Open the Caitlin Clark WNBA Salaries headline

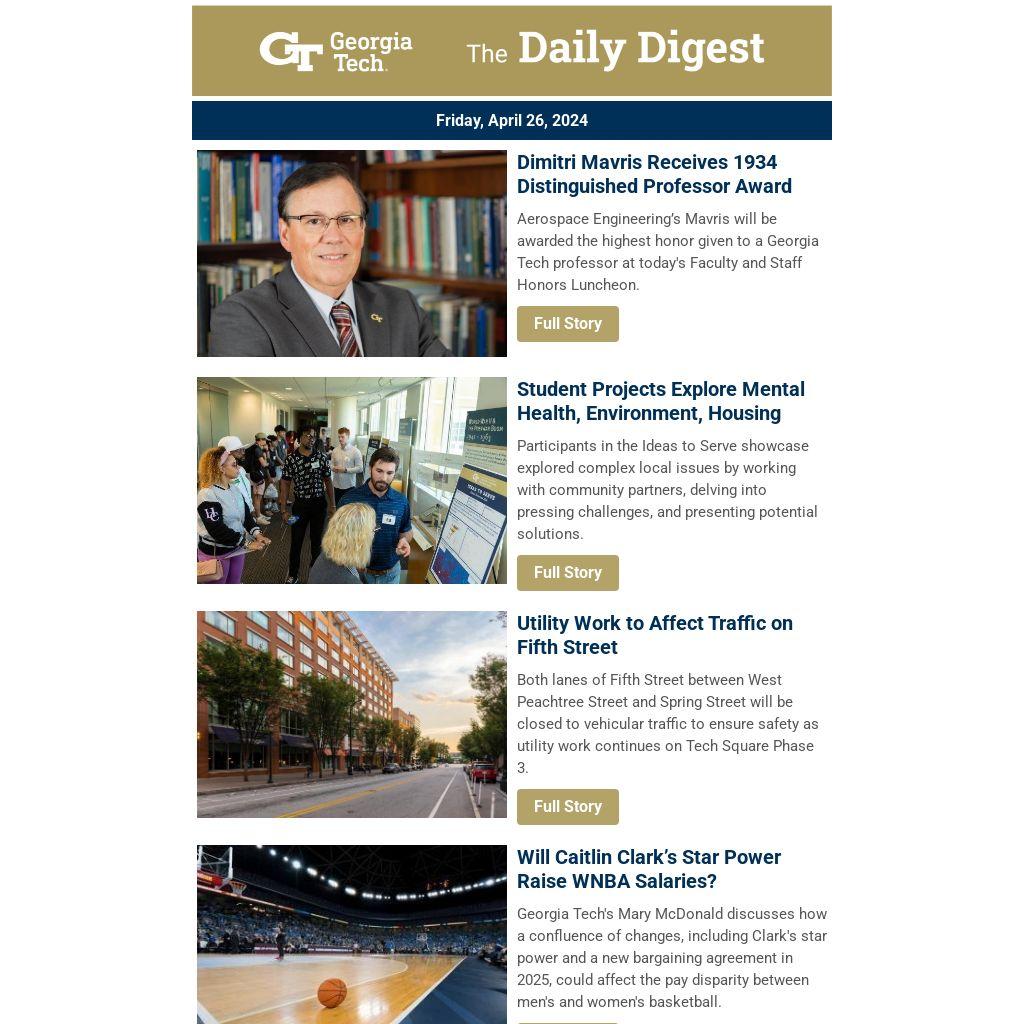point(648,869)
